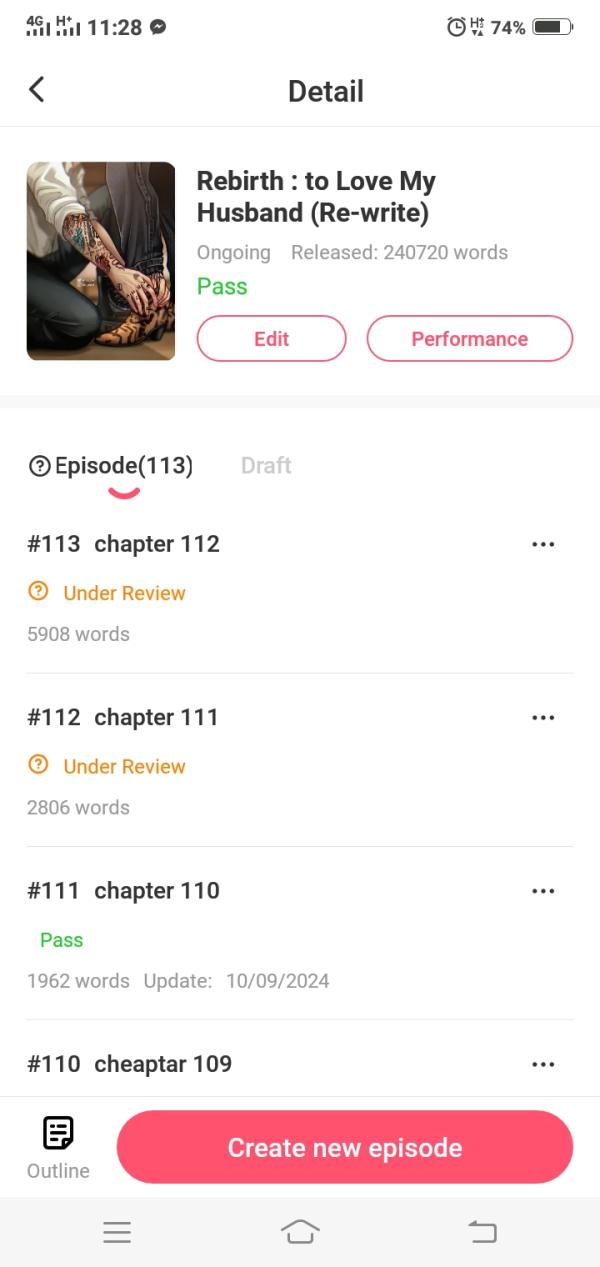Image resolution: width=600 pixels, height=1267 pixels.
Task: Tap the Edit button for the novel
Action: 271,339
